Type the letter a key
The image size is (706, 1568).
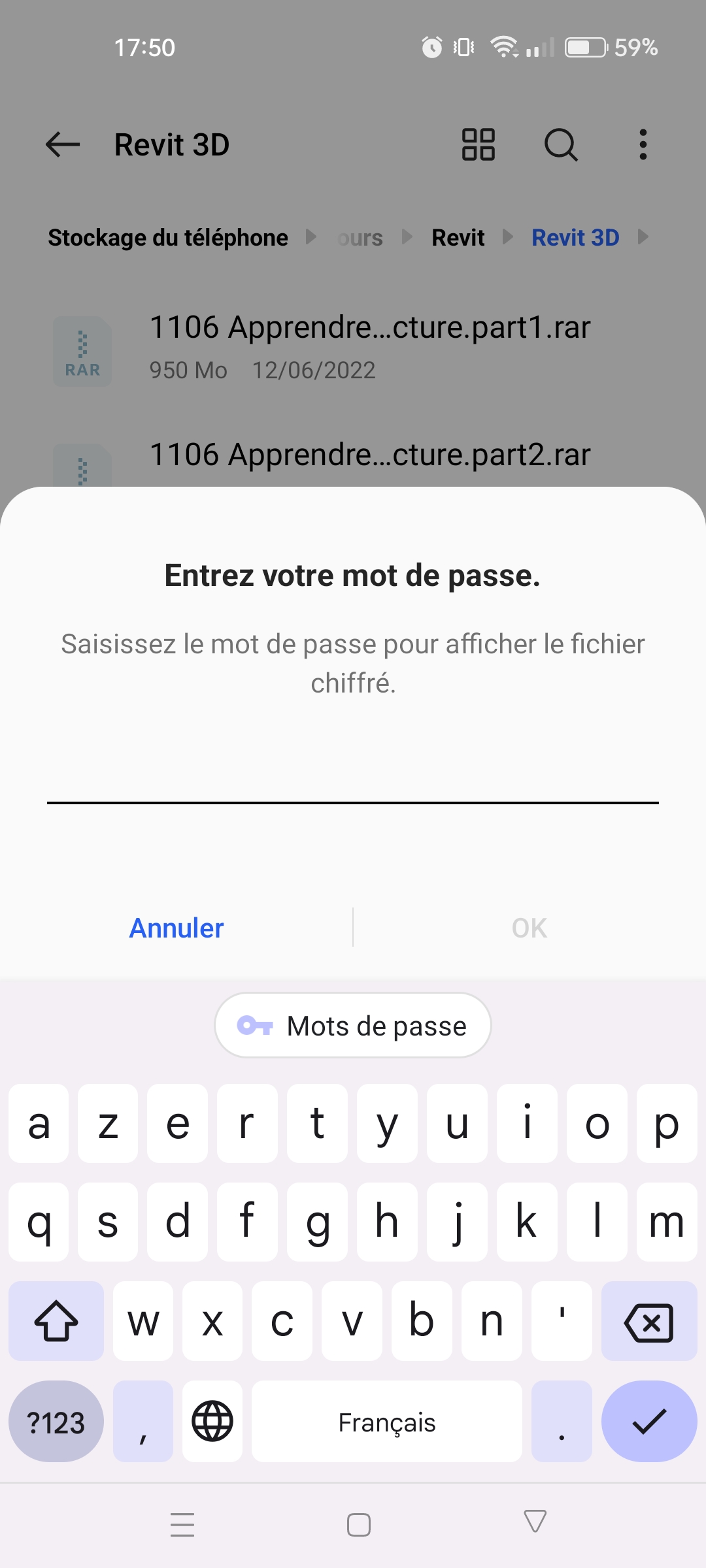click(39, 1124)
